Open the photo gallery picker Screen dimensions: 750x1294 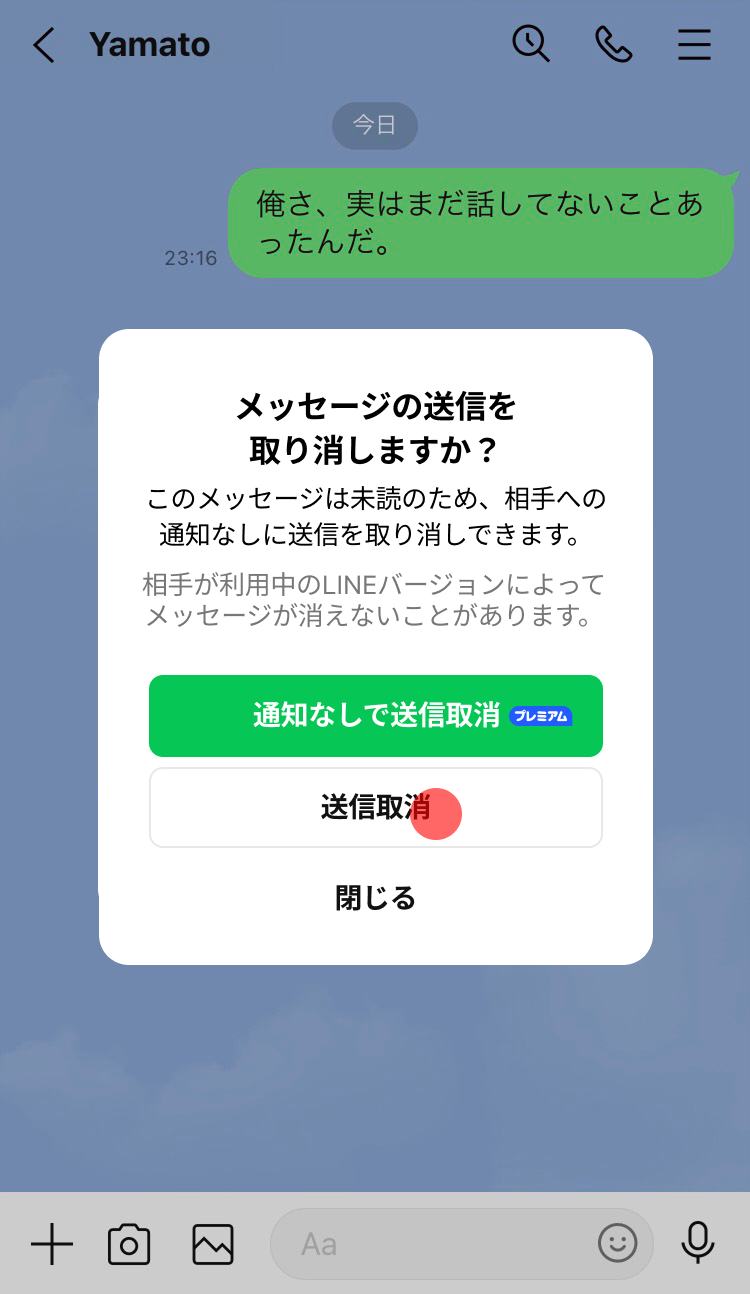212,1244
